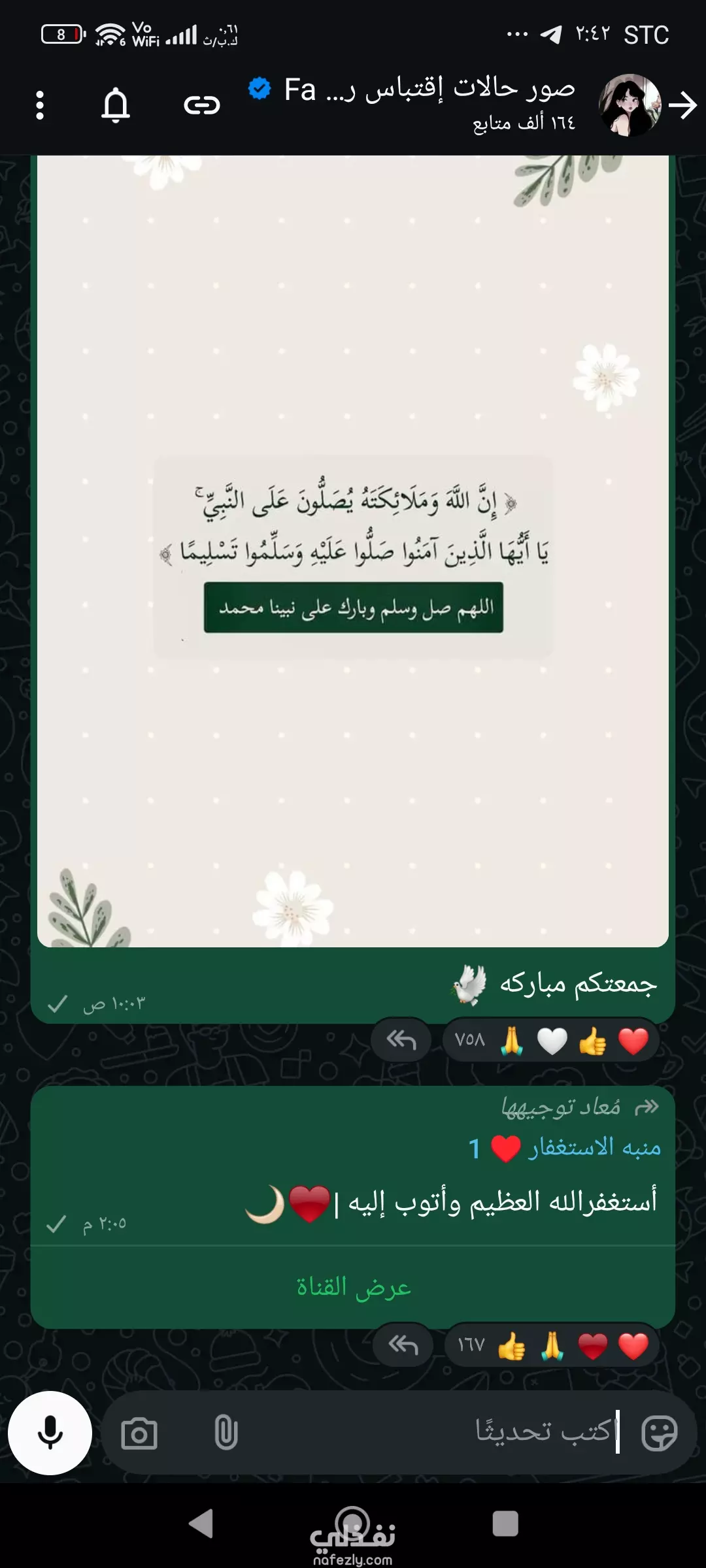Open reactions with count ١٦٧
Viewport: 706px width, 1568px height.
click(x=552, y=1346)
